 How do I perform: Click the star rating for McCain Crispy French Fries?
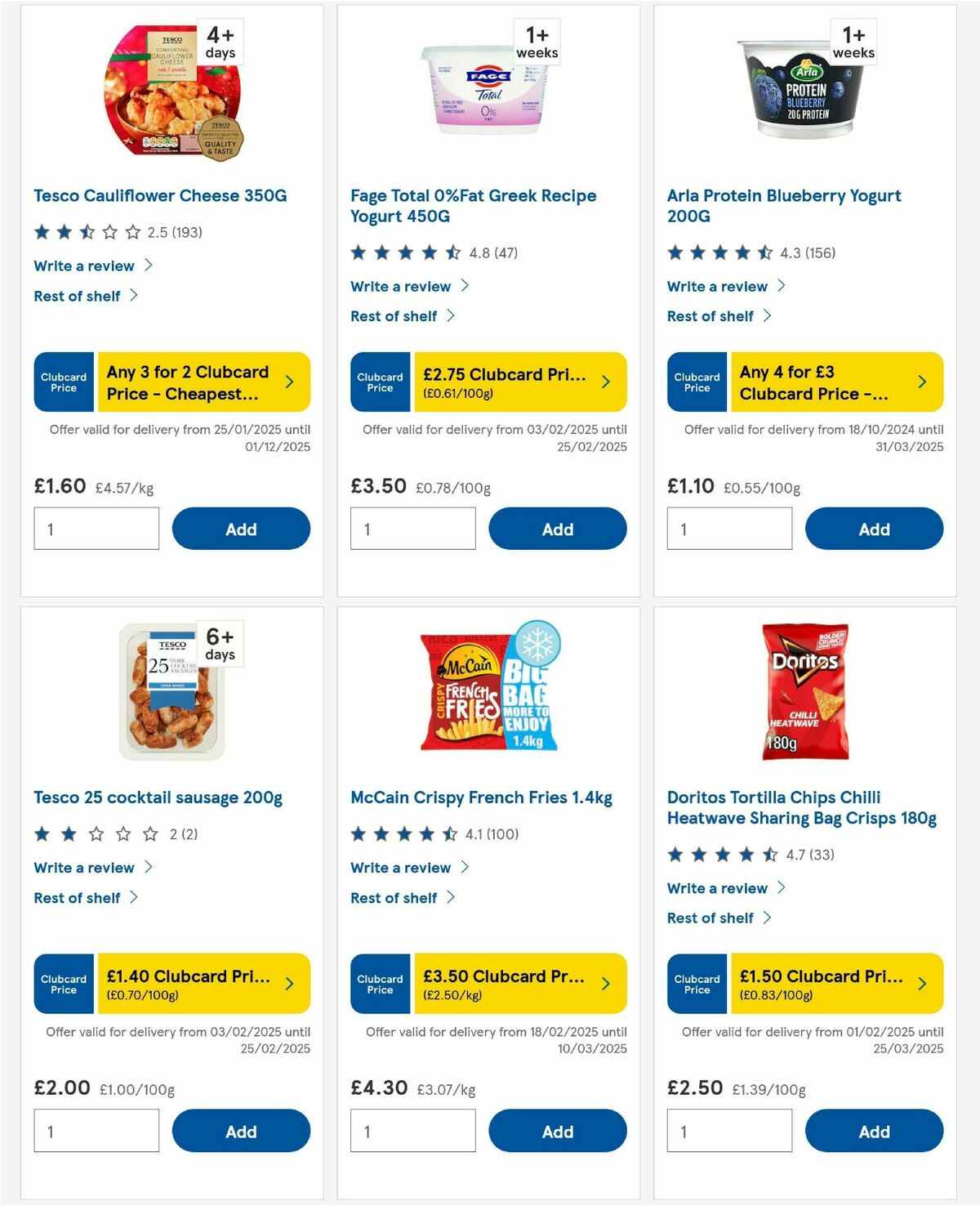click(x=402, y=834)
